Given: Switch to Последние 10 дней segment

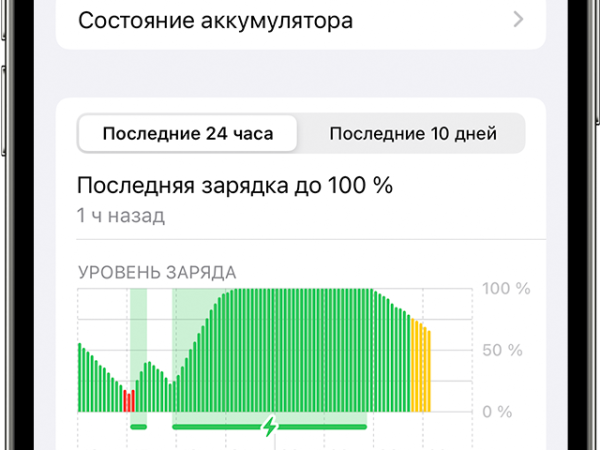Looking at the screenshot, I should point(412,133).
